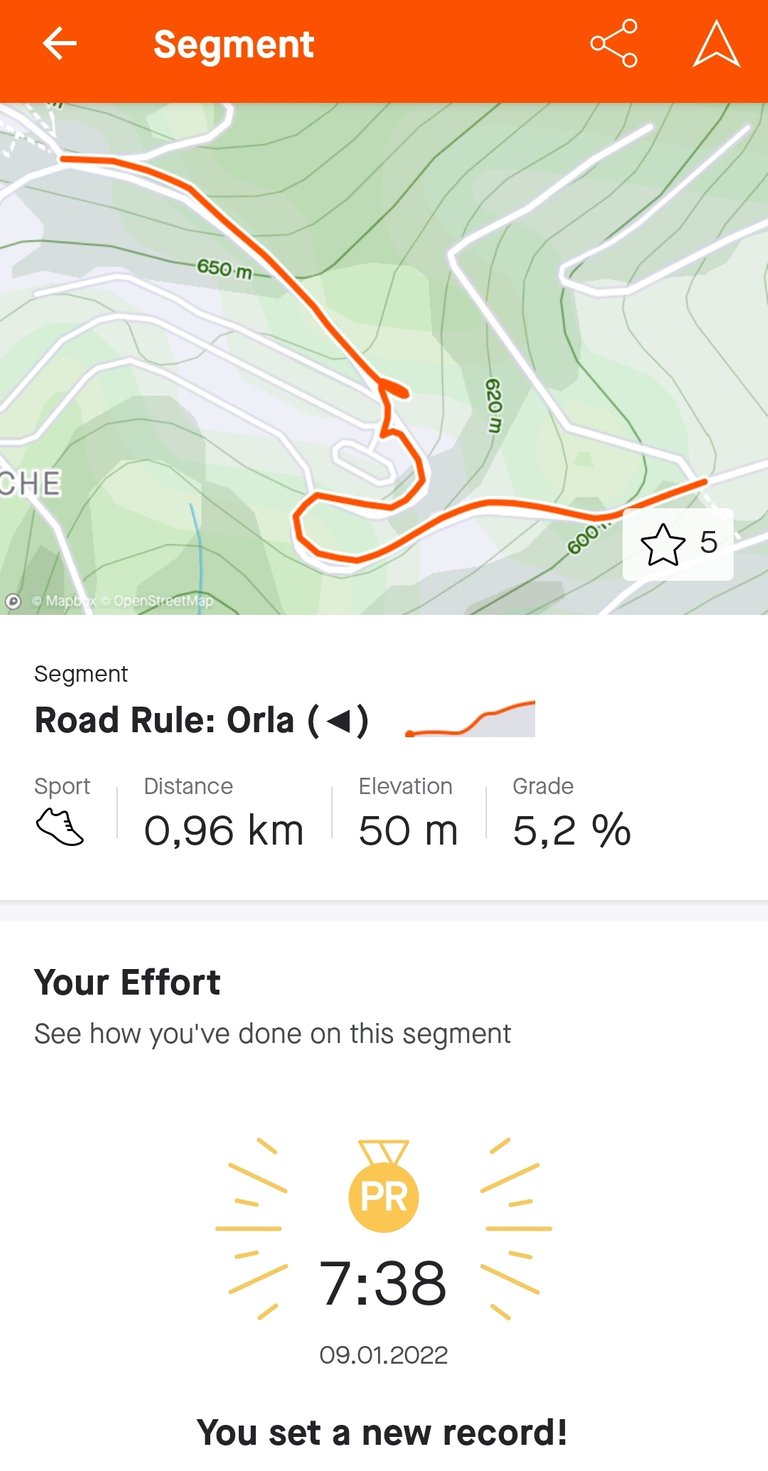Star the Road Rule: Orla segment
Image resolution: width=768 pixels, height=1471 pixels.
[678, 544]
